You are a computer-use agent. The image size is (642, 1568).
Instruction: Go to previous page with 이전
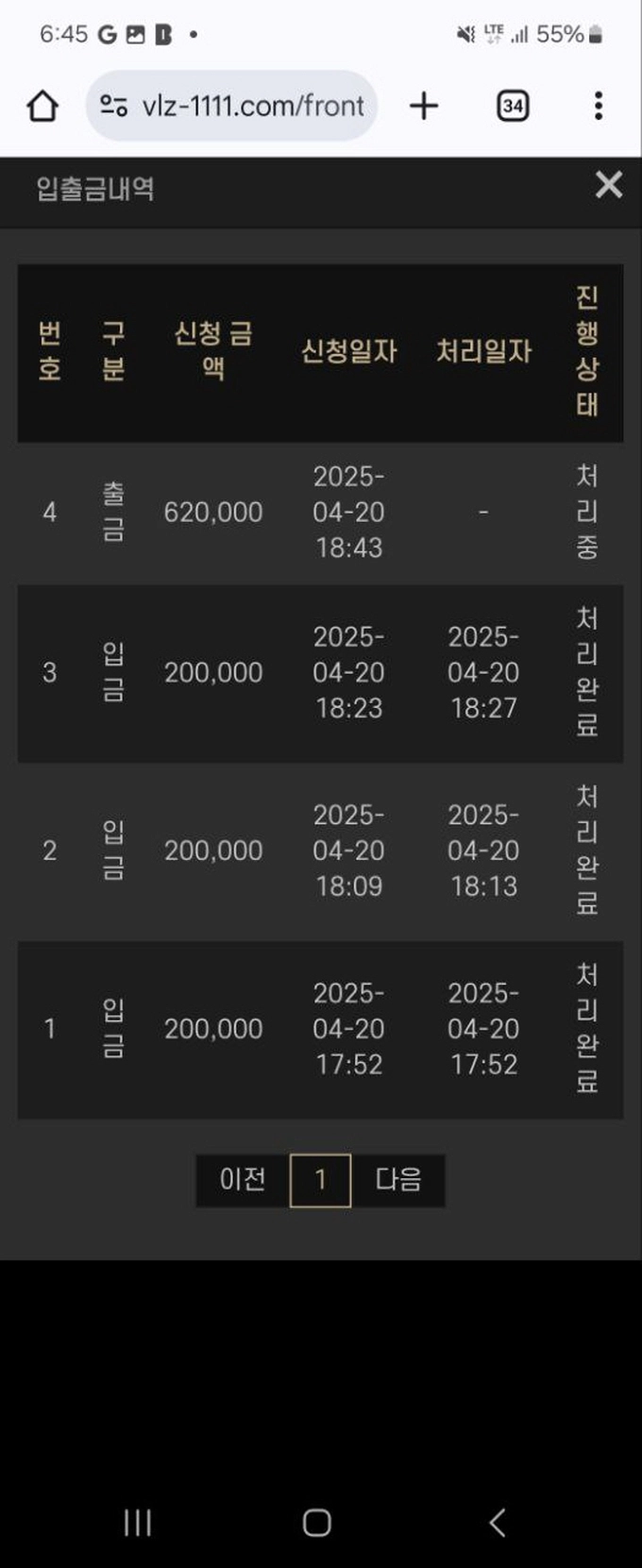(243, 1180)
